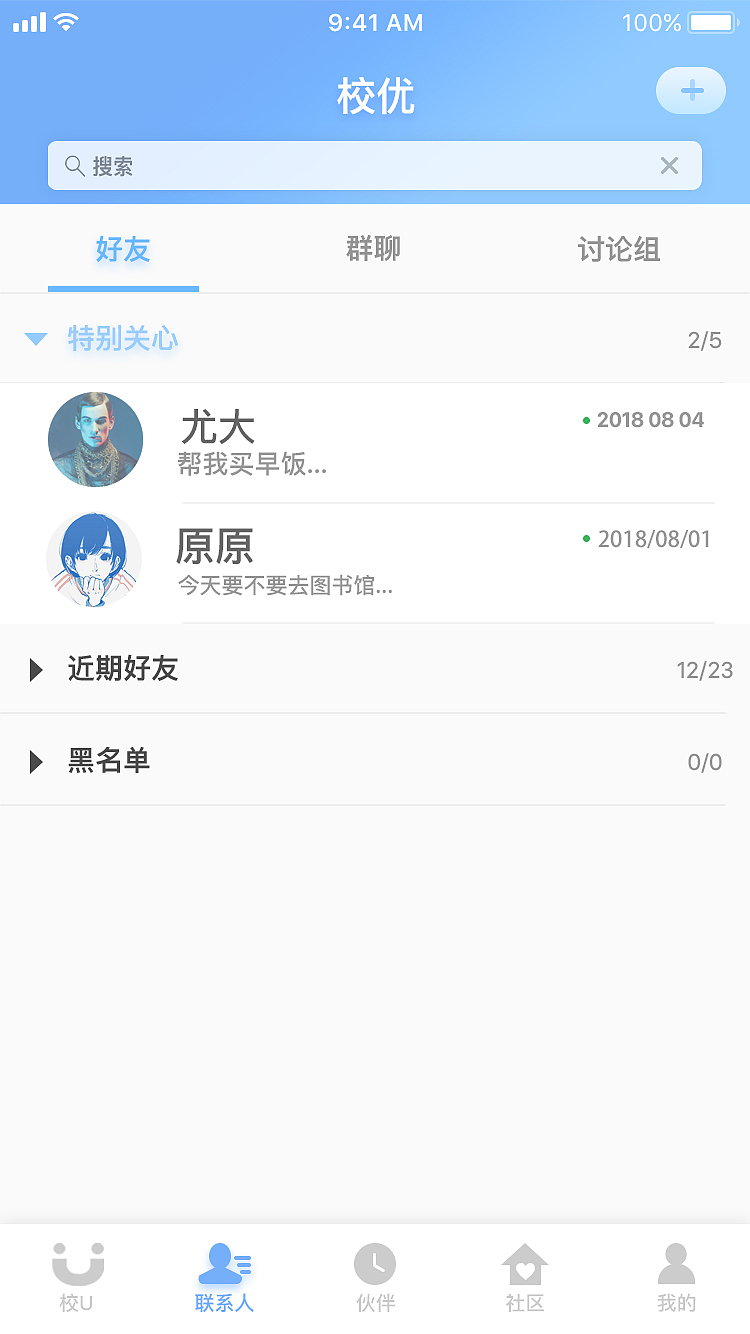Select the 校U home icon in bottom bar
Screen dimensions: 750x1334
pos(75,1263)
